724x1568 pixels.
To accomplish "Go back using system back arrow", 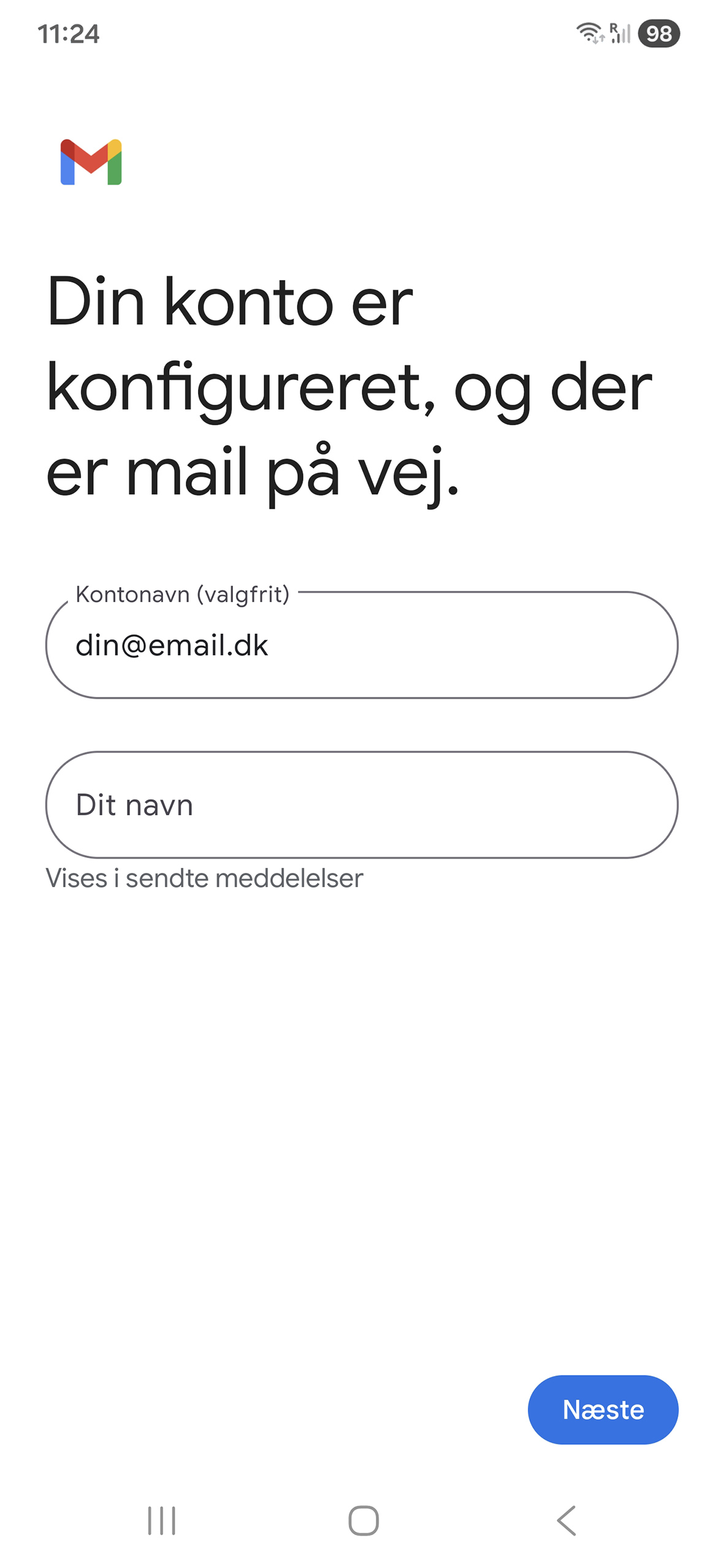I will pyautogui.click(x=566, y=1520).
